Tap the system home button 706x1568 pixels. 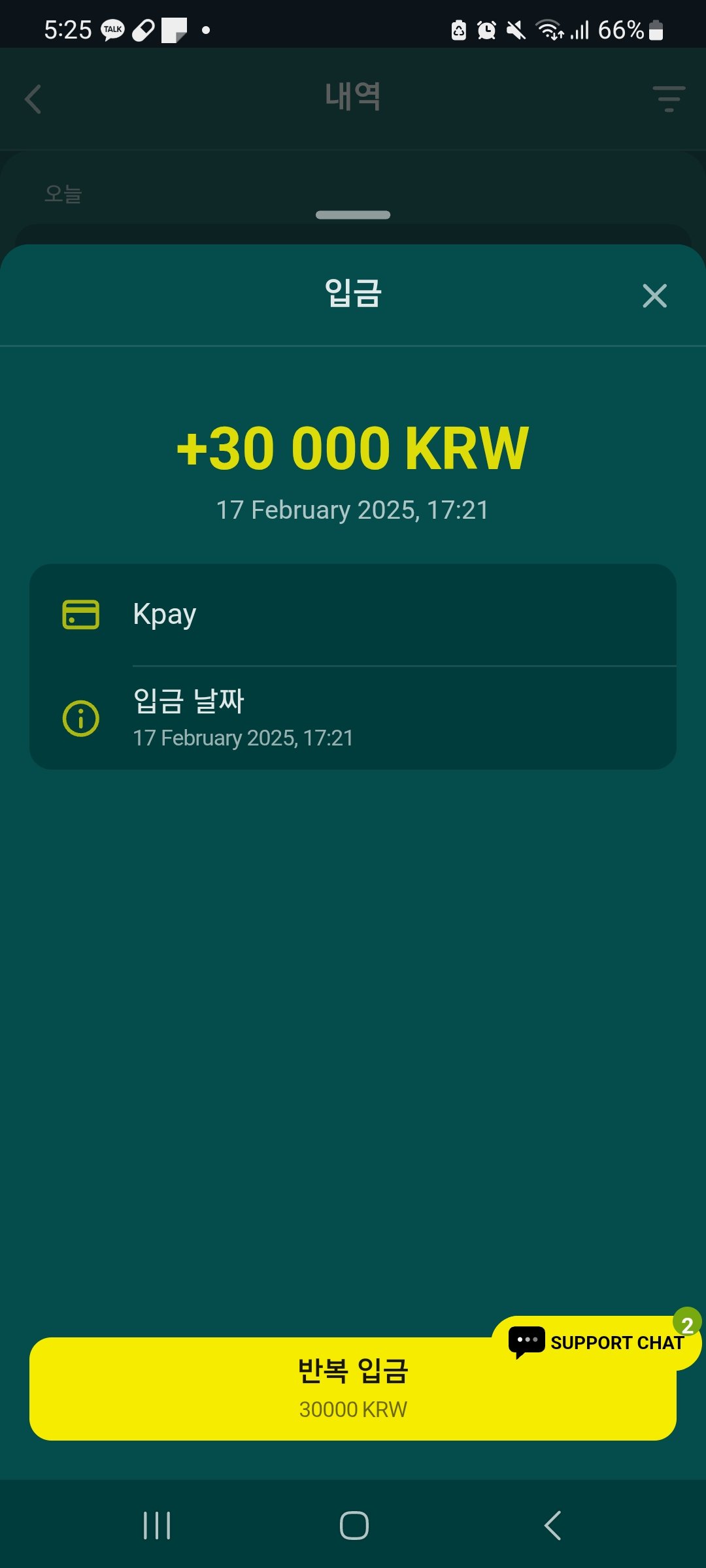coord(354,1526)
